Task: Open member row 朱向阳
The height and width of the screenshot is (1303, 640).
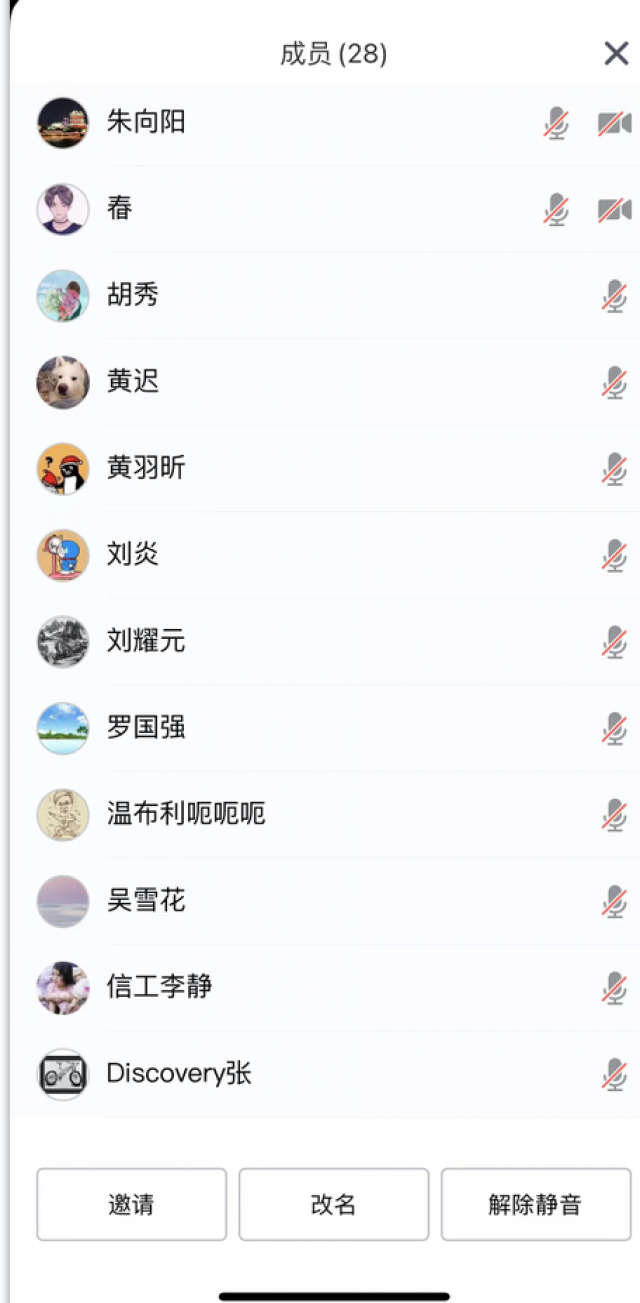Action: [146, 123]
